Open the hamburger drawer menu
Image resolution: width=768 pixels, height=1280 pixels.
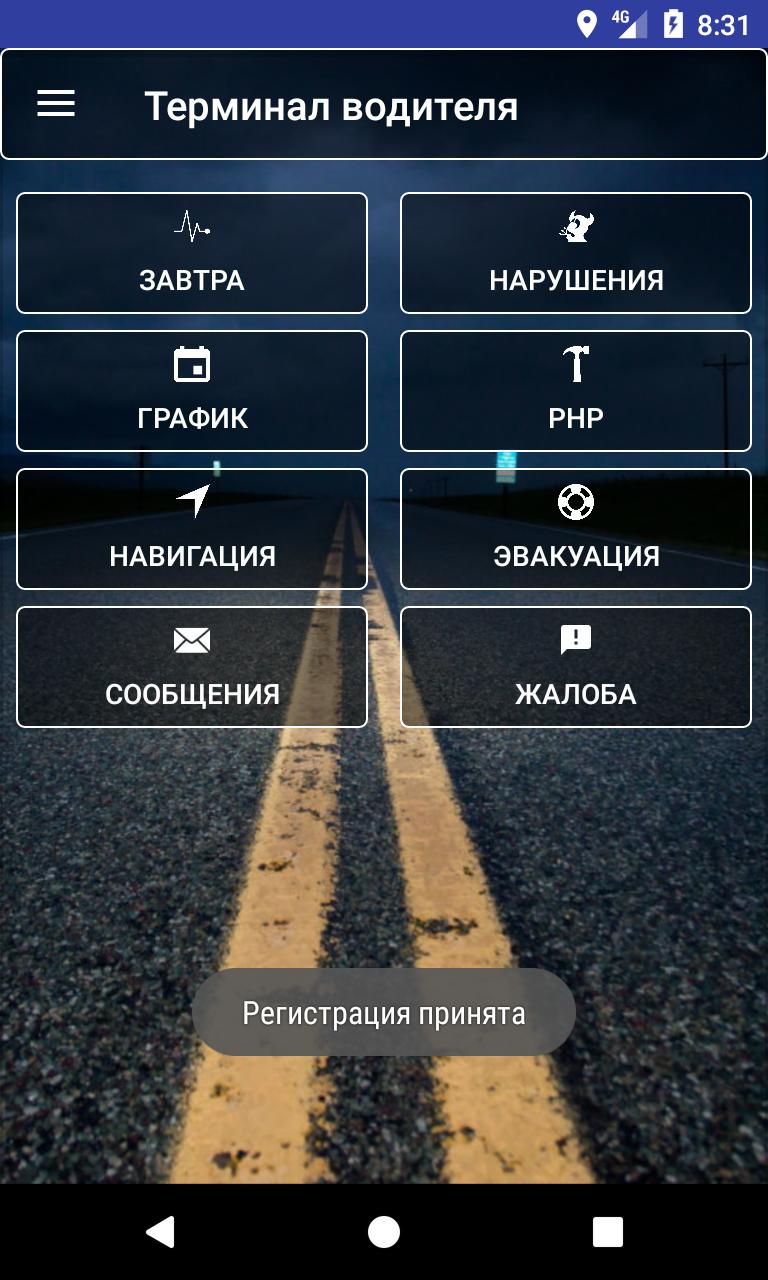click(x=56, y=104)
